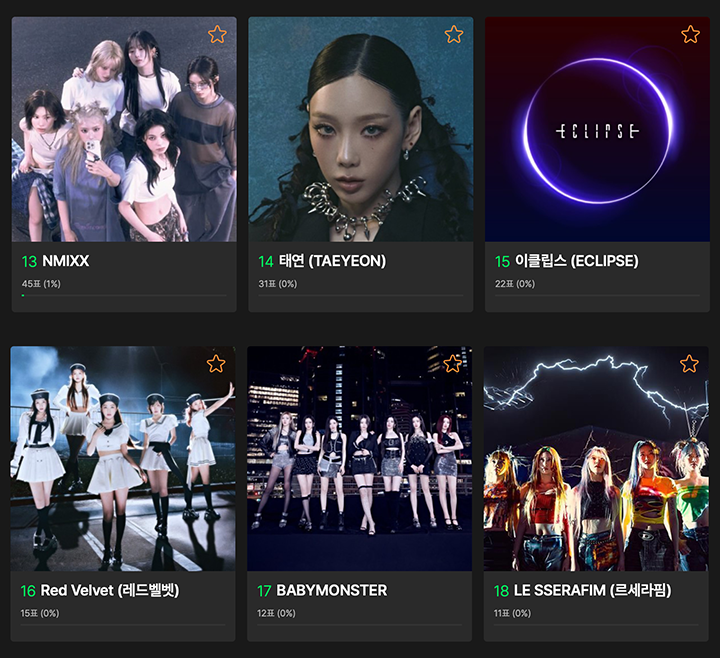Image resolution: width=720 pixels, height=658 pixels.
Task: Star LE SSERAFIM as a favorite
Action: 689,364
